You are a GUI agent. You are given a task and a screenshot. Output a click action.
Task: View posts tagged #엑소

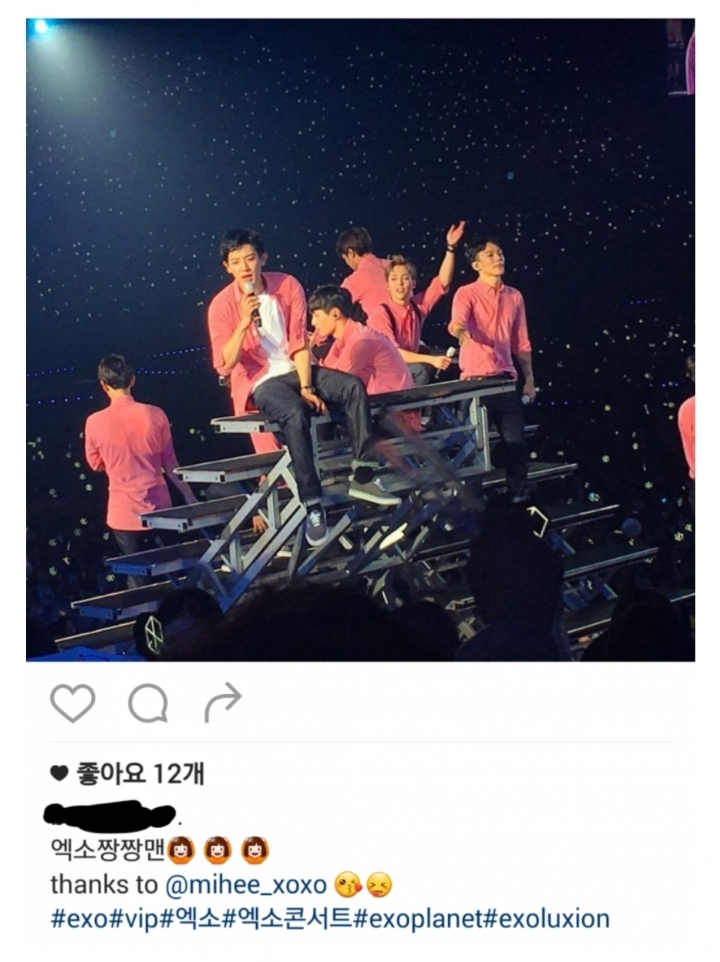191,919
